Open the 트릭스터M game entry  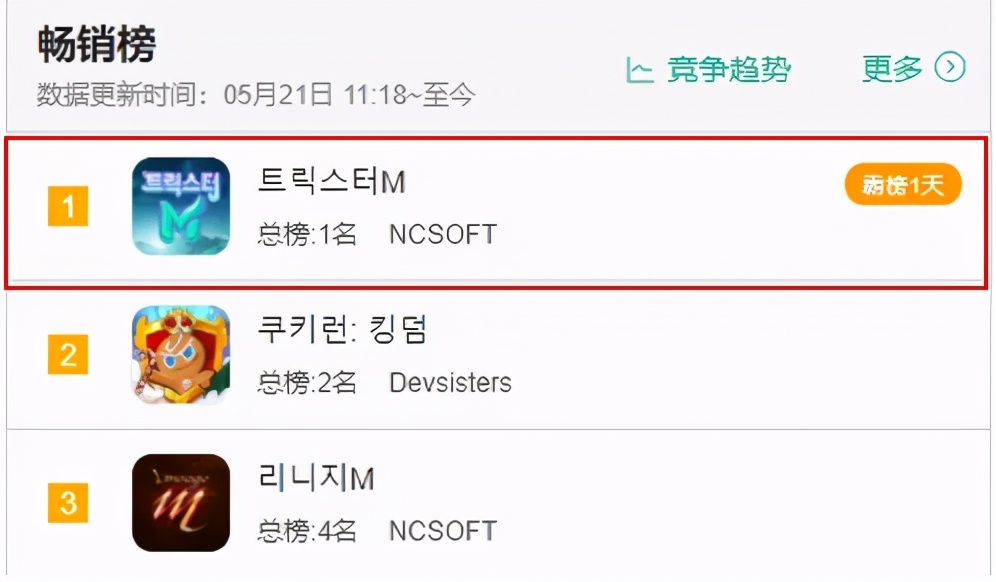click(332, 182)
